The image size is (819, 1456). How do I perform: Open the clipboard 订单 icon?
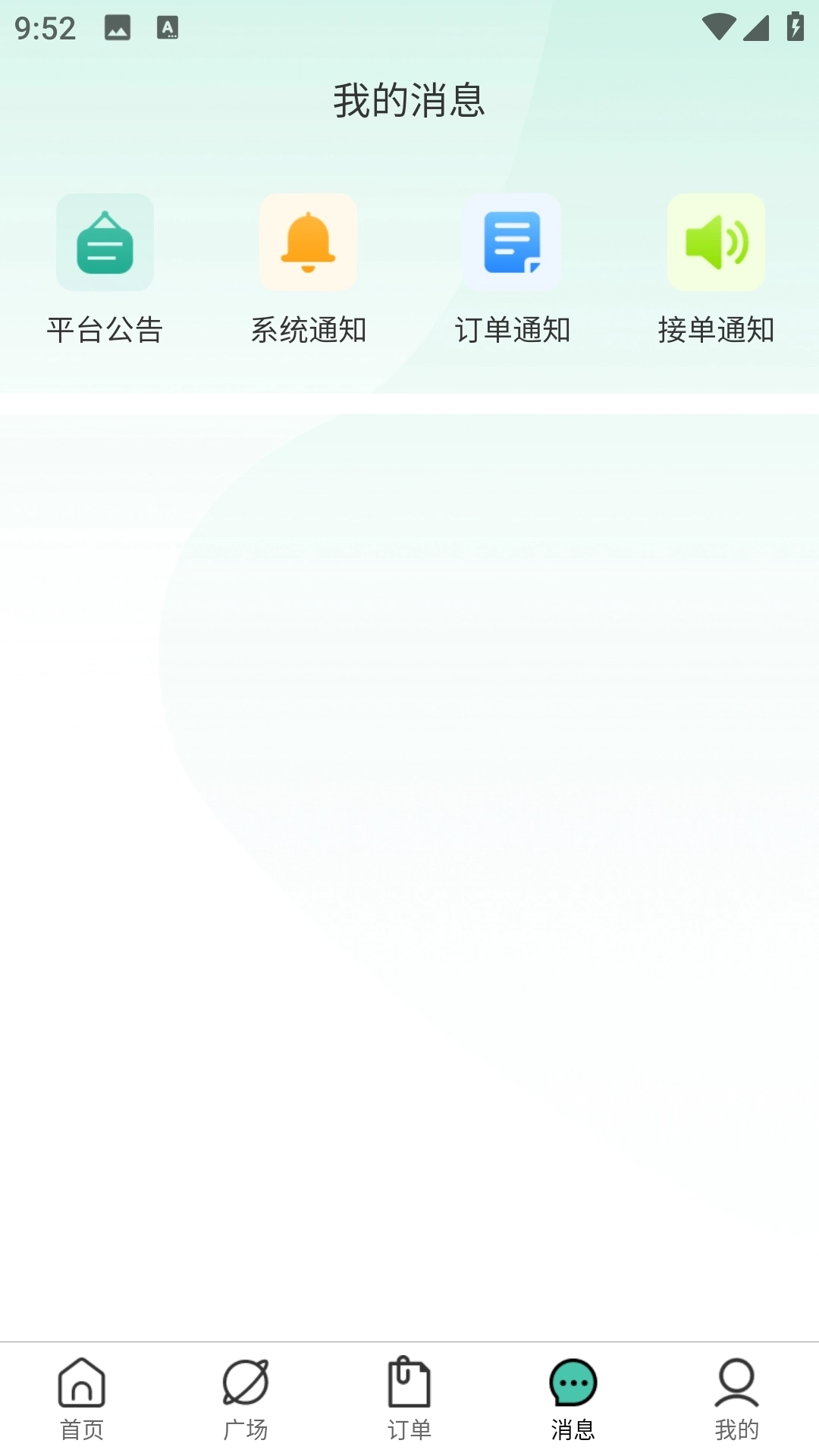click(x=409, y=1383)
